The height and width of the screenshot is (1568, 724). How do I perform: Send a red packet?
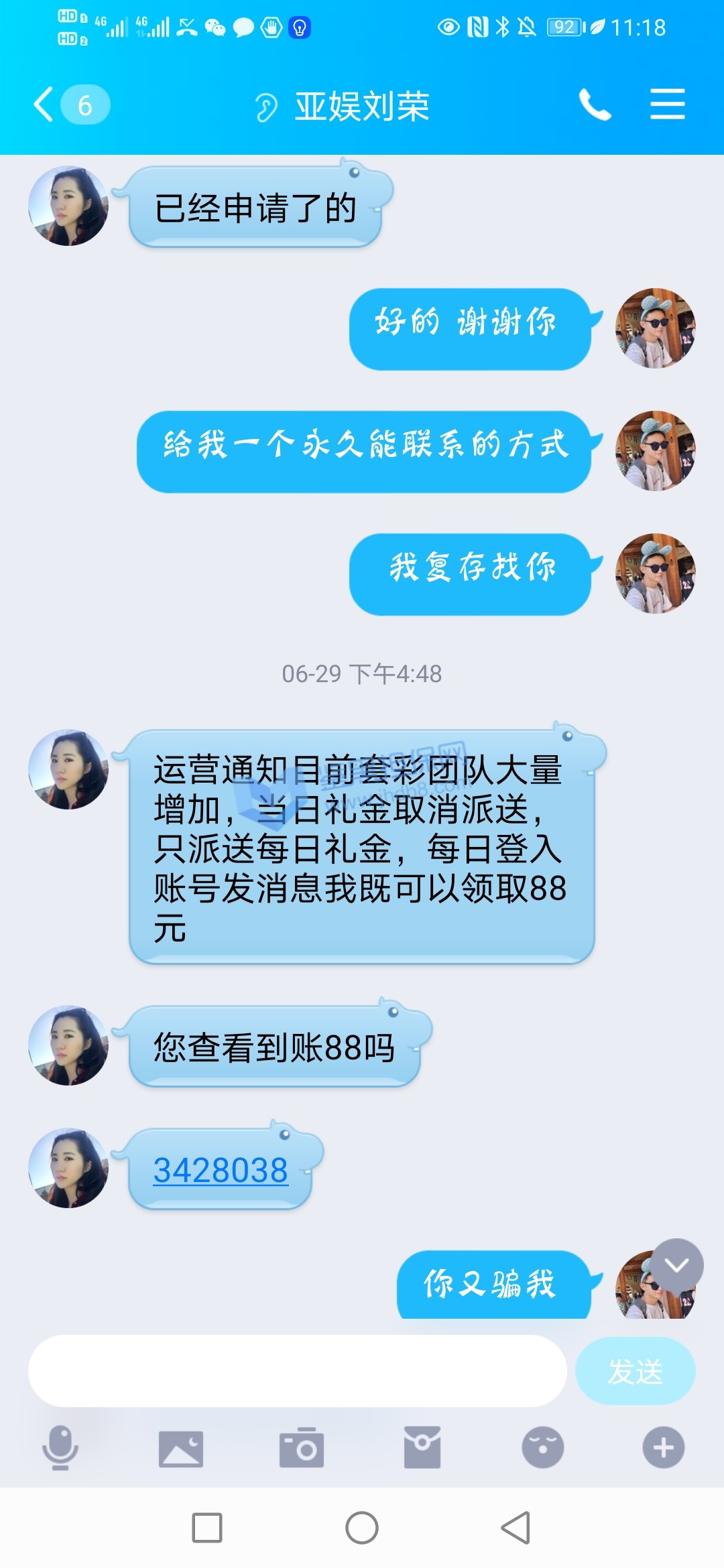coord(422,1448)
